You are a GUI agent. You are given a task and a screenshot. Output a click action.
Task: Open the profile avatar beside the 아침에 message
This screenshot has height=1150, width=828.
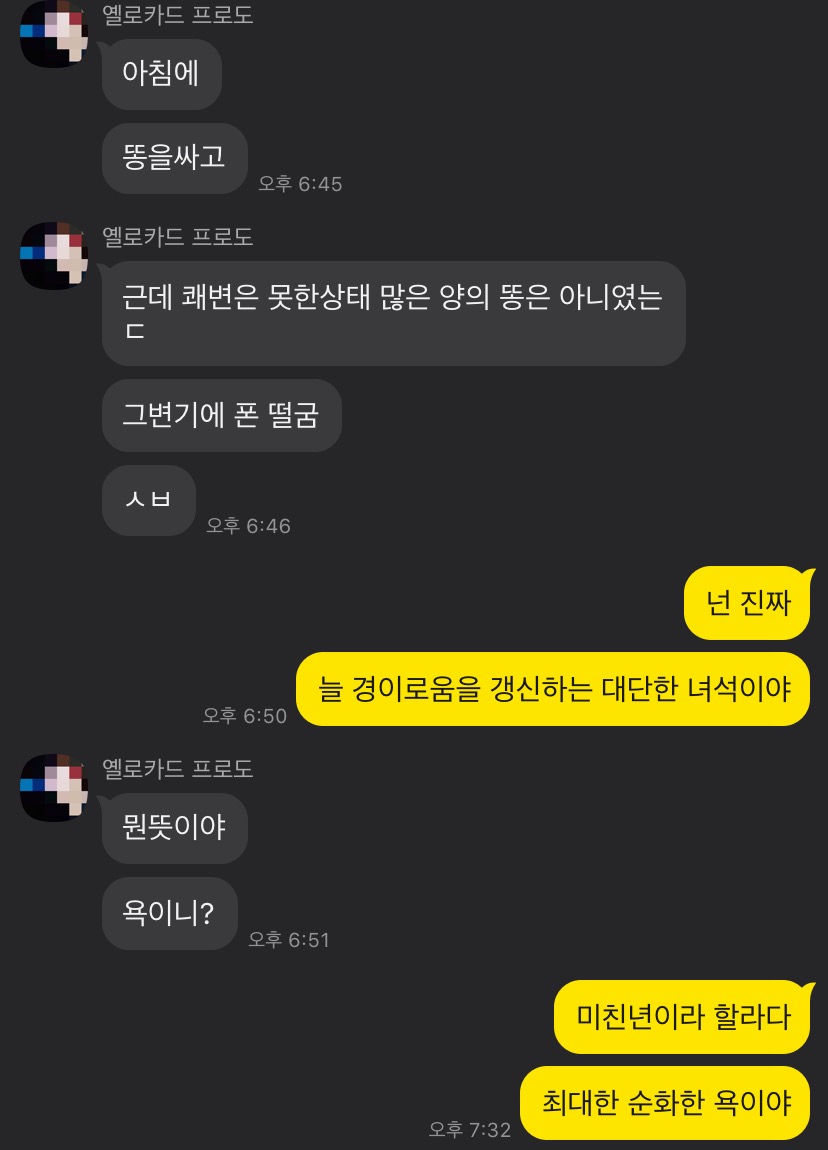[x=54, y=34]
